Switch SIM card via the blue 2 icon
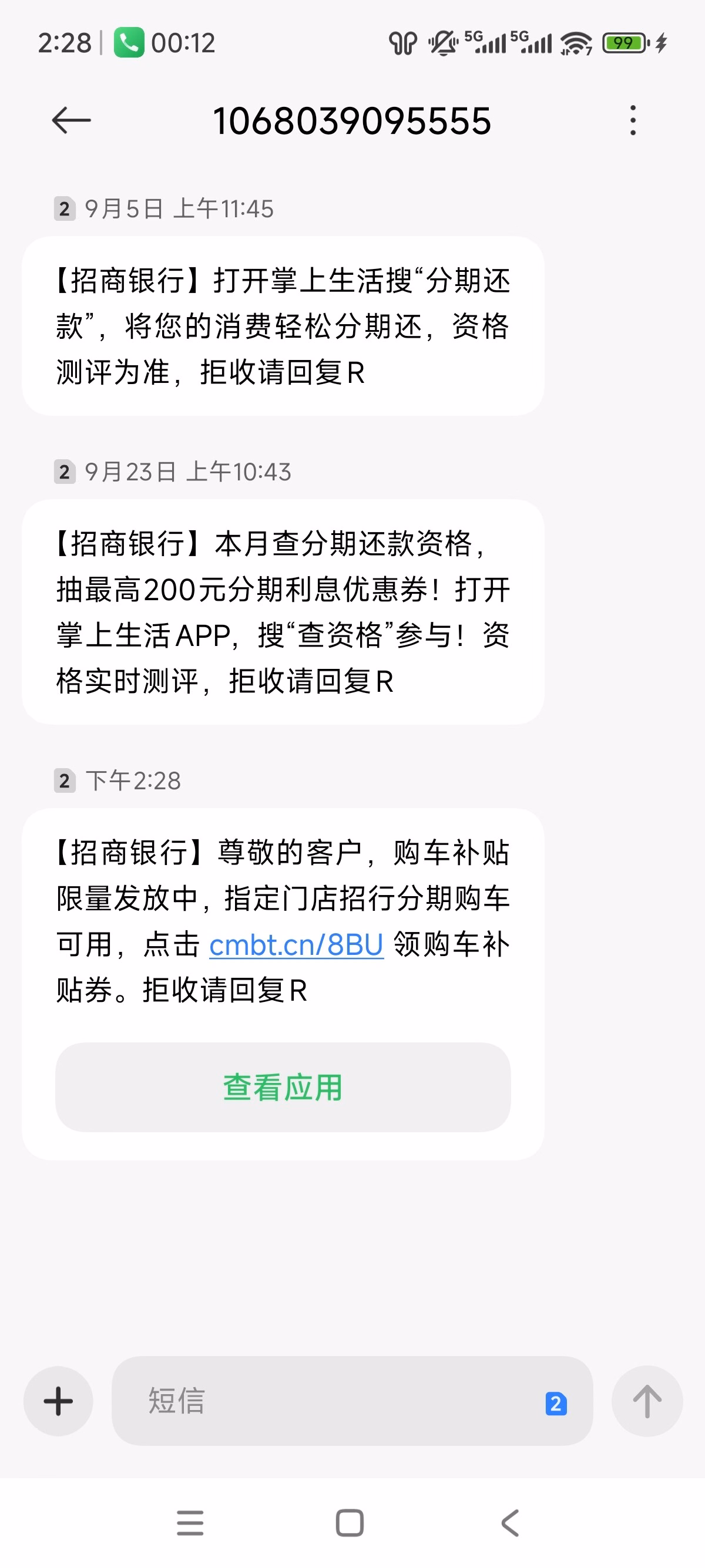 556,1404
